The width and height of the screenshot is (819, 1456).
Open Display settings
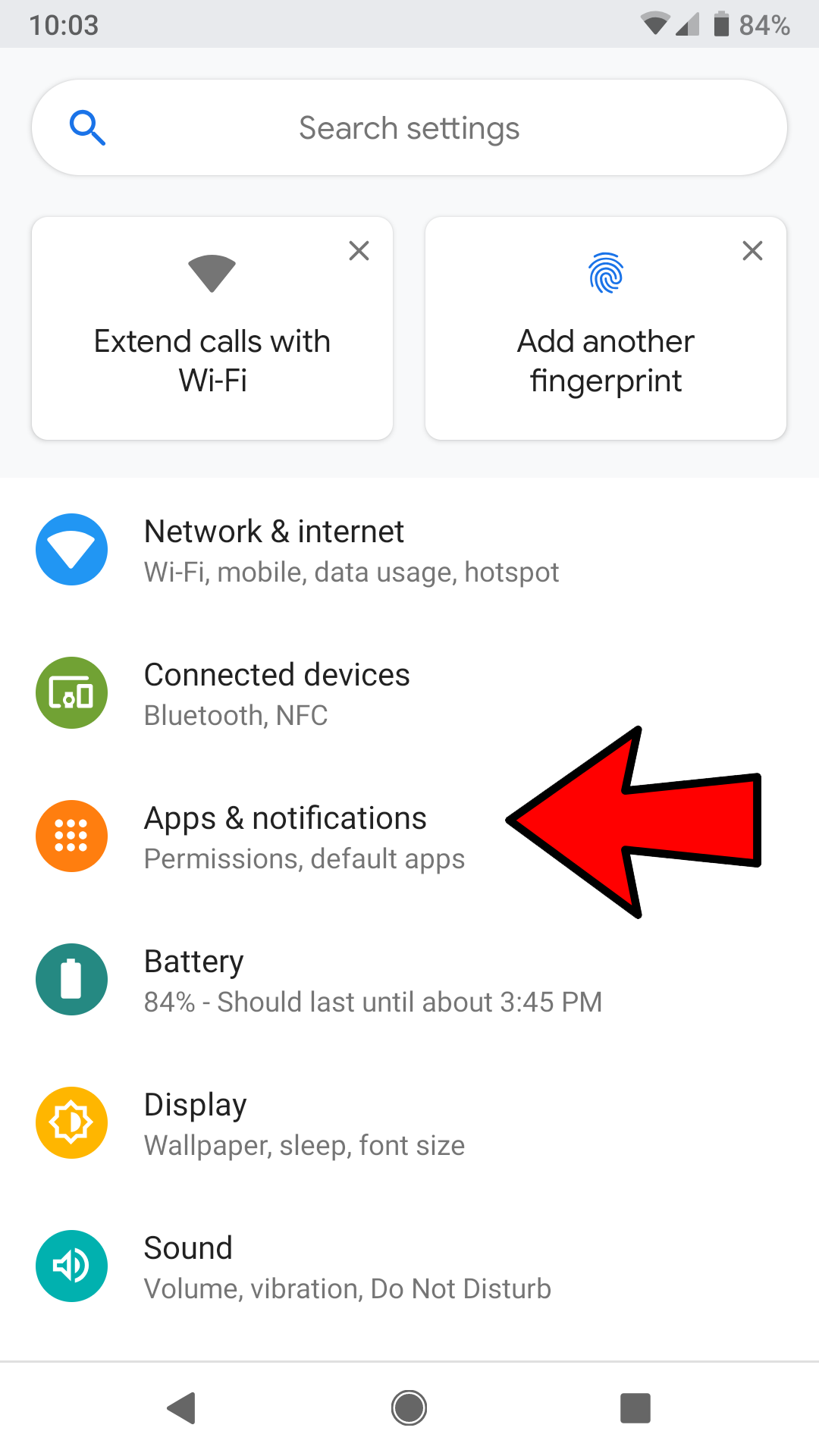point(303,1123)
